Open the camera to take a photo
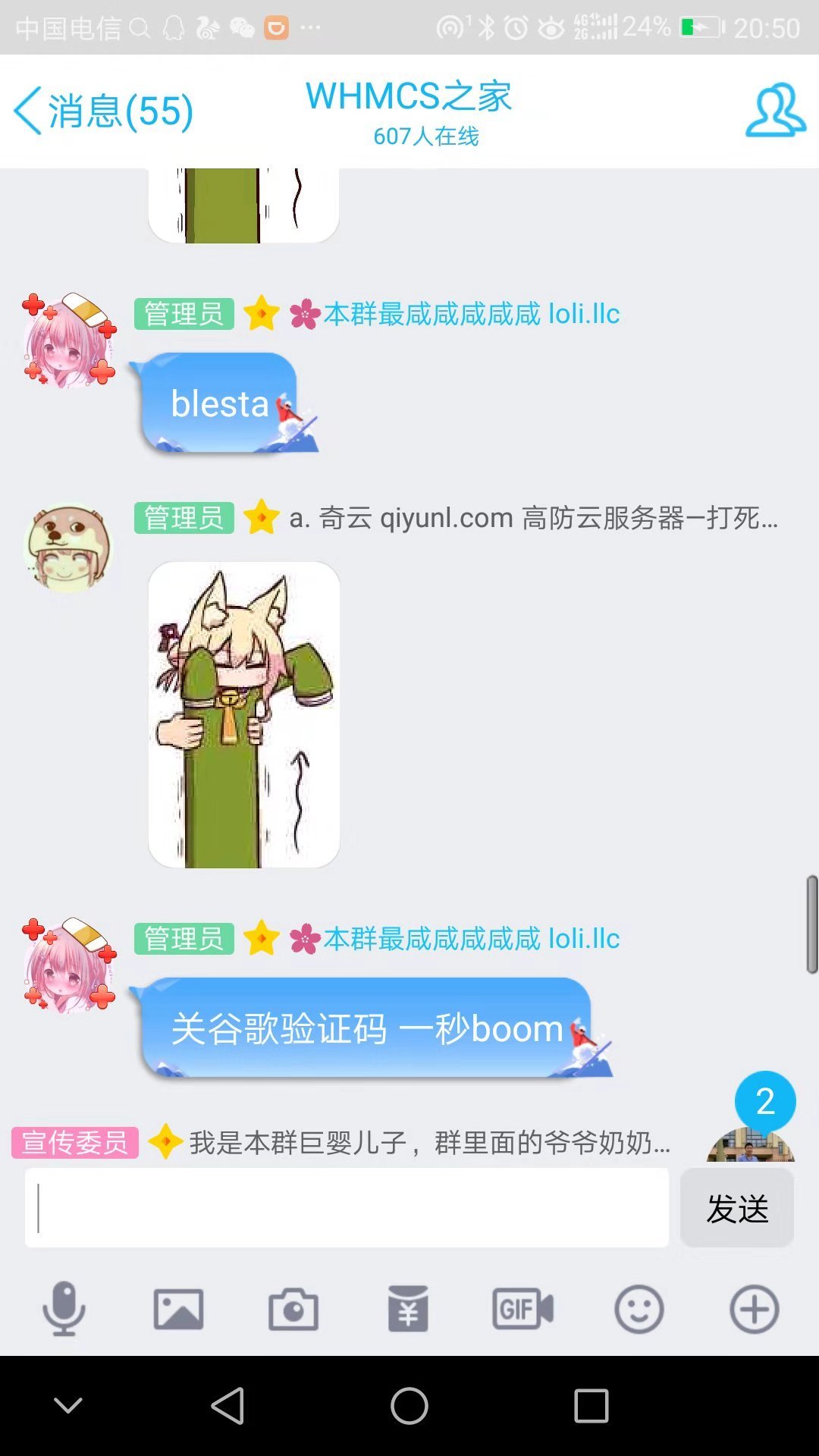The width and height of the screenshot is (819, 1456). pos(293,1309)
